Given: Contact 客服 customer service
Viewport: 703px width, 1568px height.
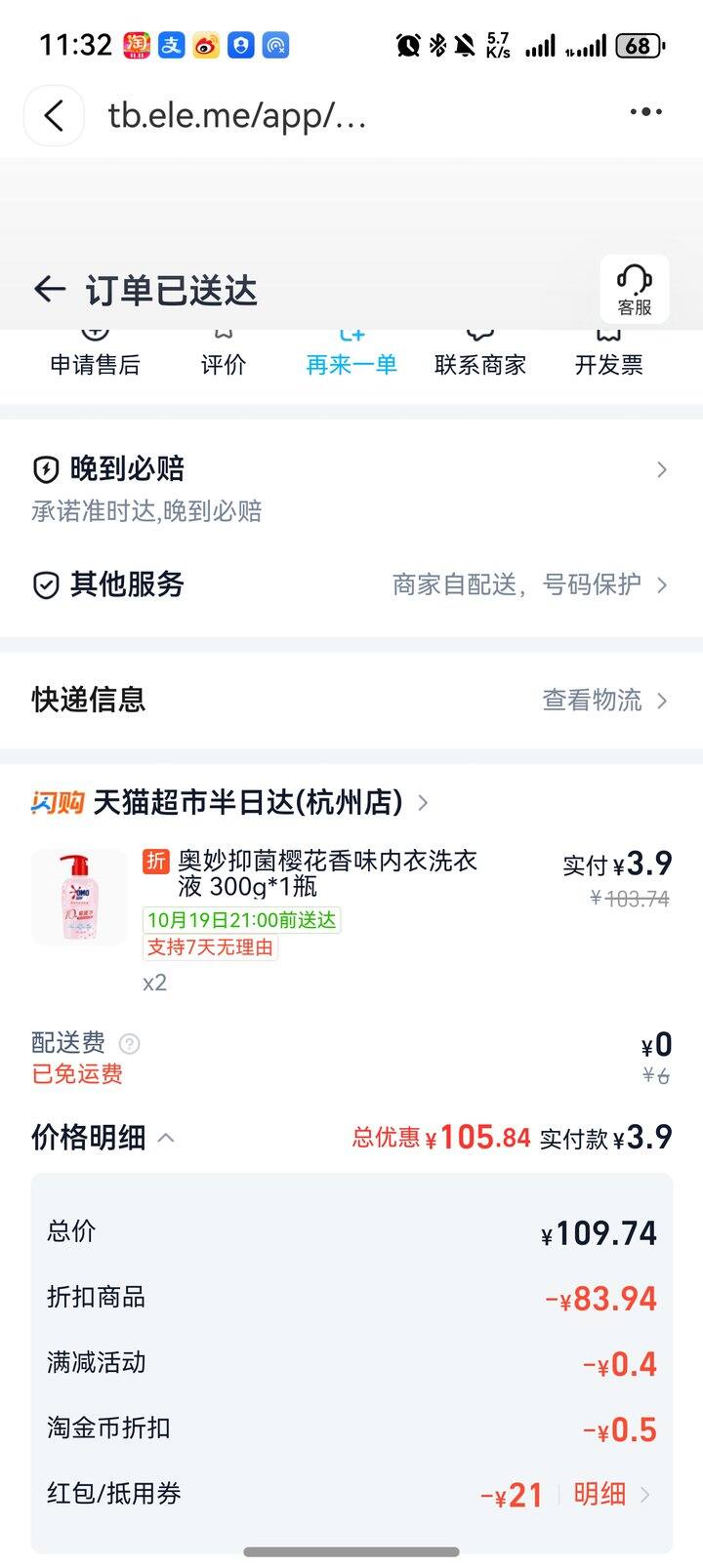Looking at the screenshot, I should [634, 290].
